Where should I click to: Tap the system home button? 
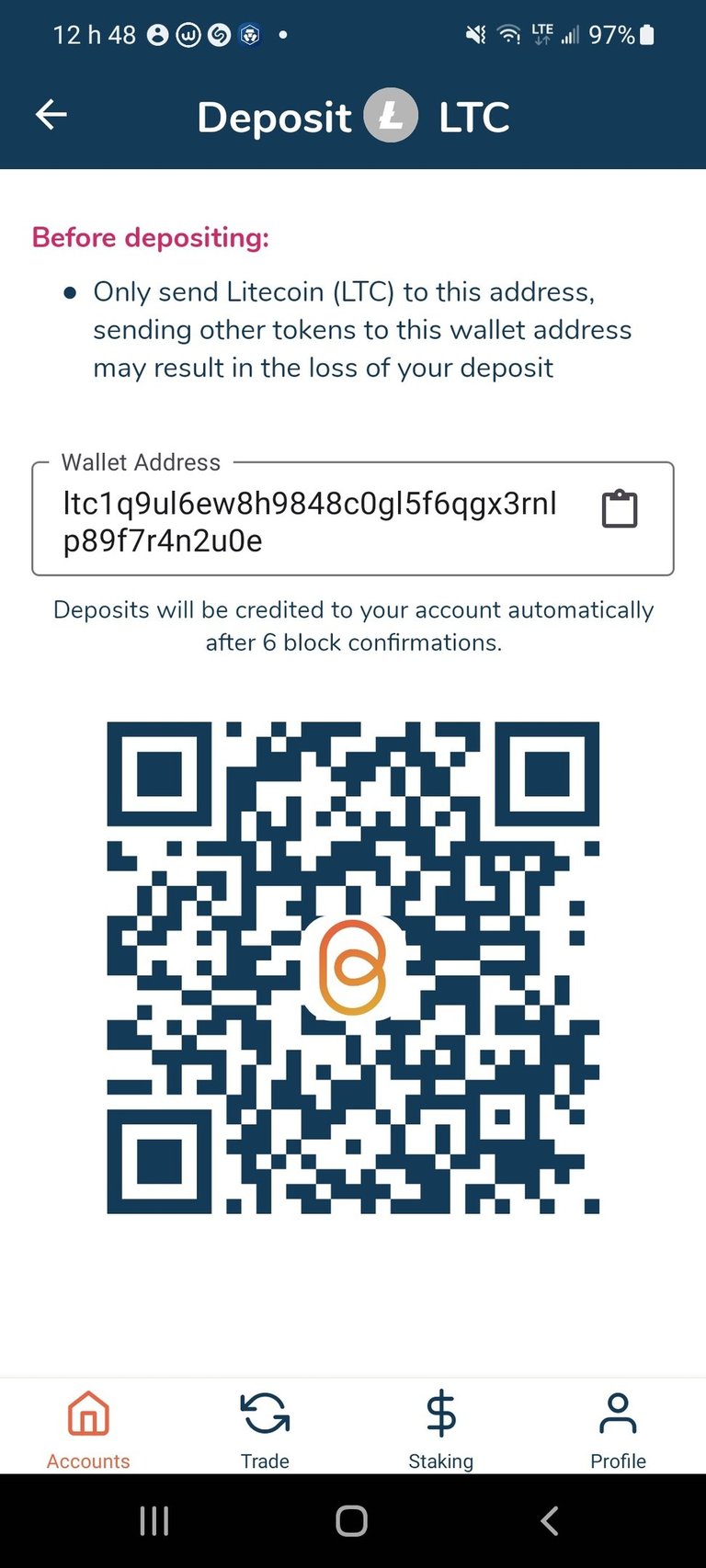click(352, 1521)
